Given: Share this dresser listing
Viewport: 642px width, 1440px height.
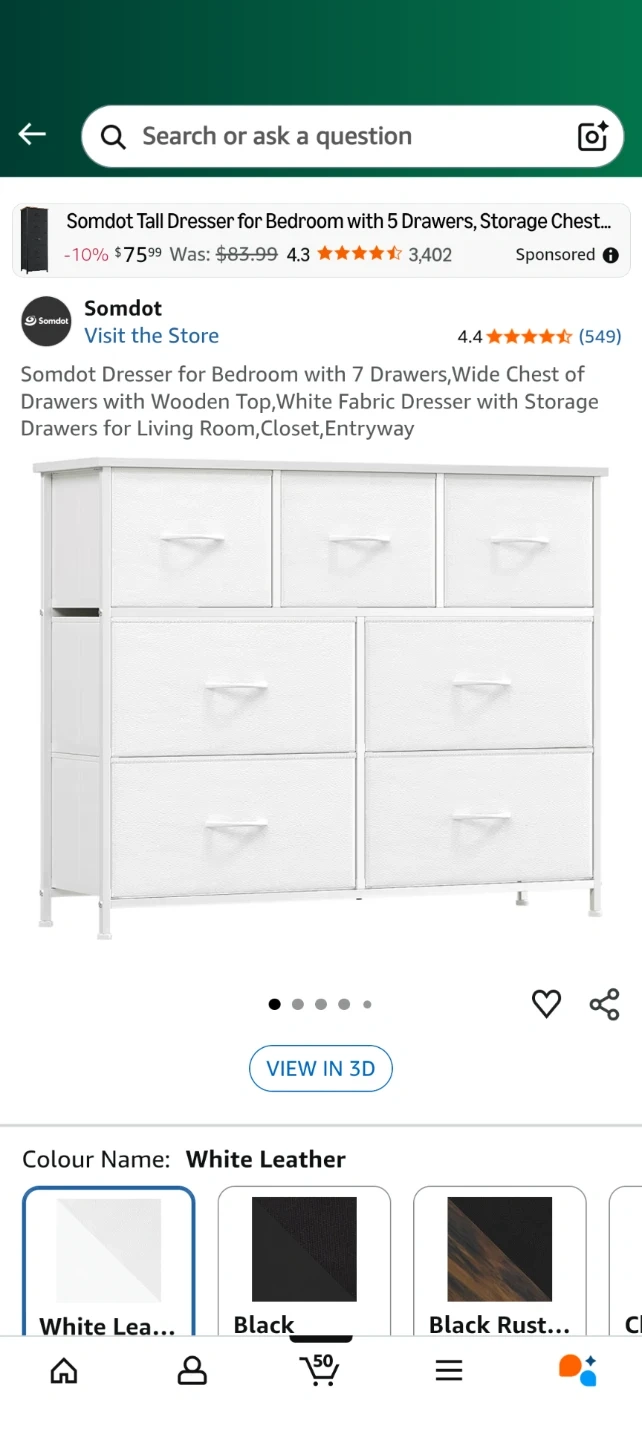Looking at the screenshot, I should coord(604,1004).
